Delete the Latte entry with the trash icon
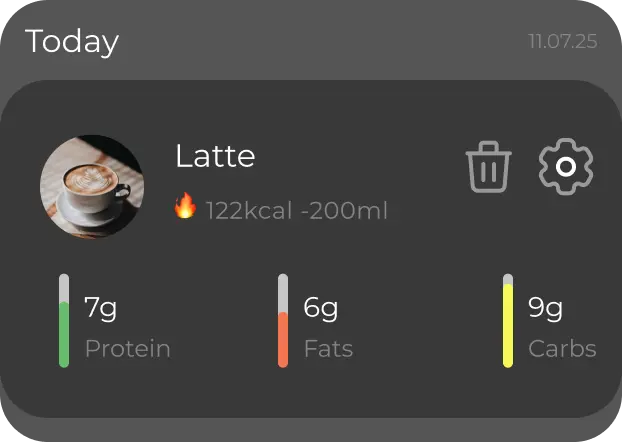Image resolution: width=622 pixels, height=442 pixels. pyautogui.click(x=488, y=167)
